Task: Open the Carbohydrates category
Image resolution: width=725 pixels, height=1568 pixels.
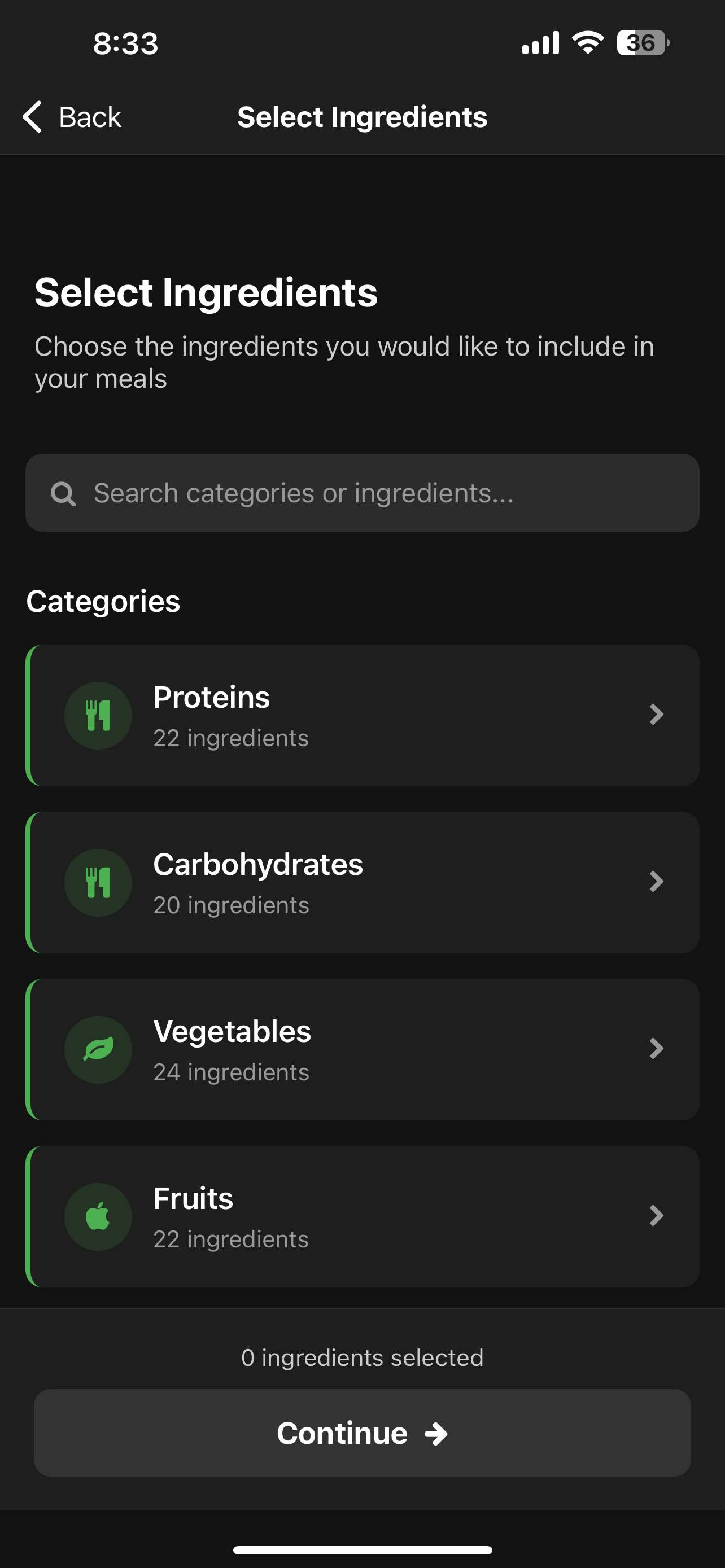Action: [x=362, y=883]
